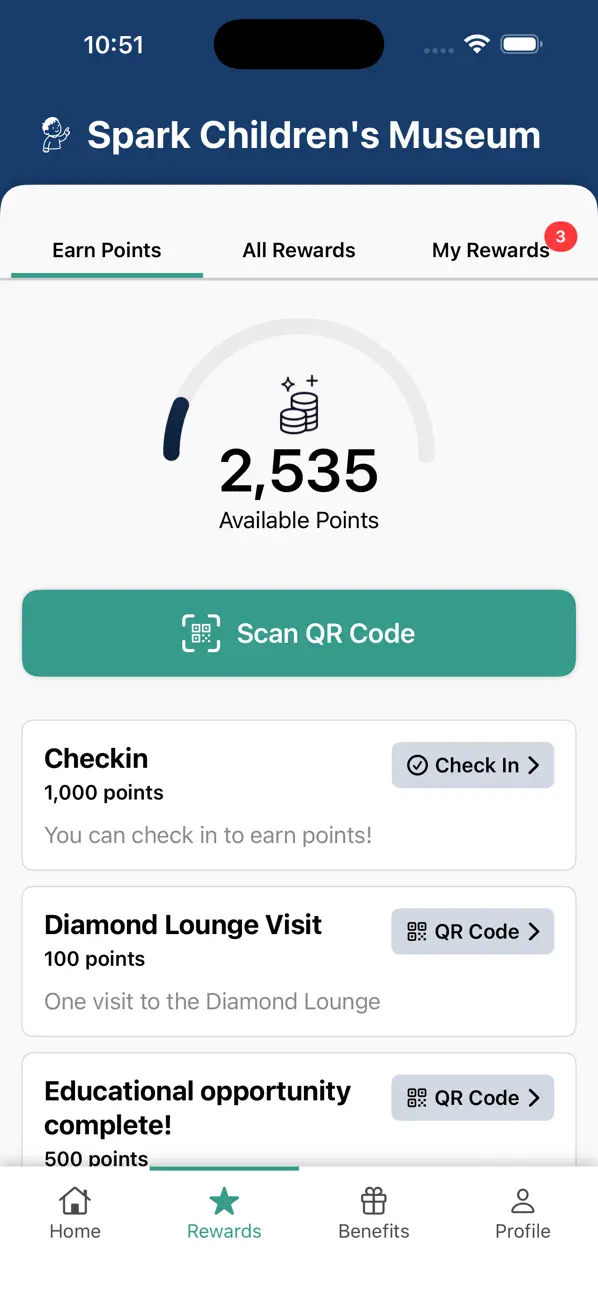Screen dimensions: 598x1300
Task: Open QR Code for Diamond Lounge Visit
Action: click(472, 931)
